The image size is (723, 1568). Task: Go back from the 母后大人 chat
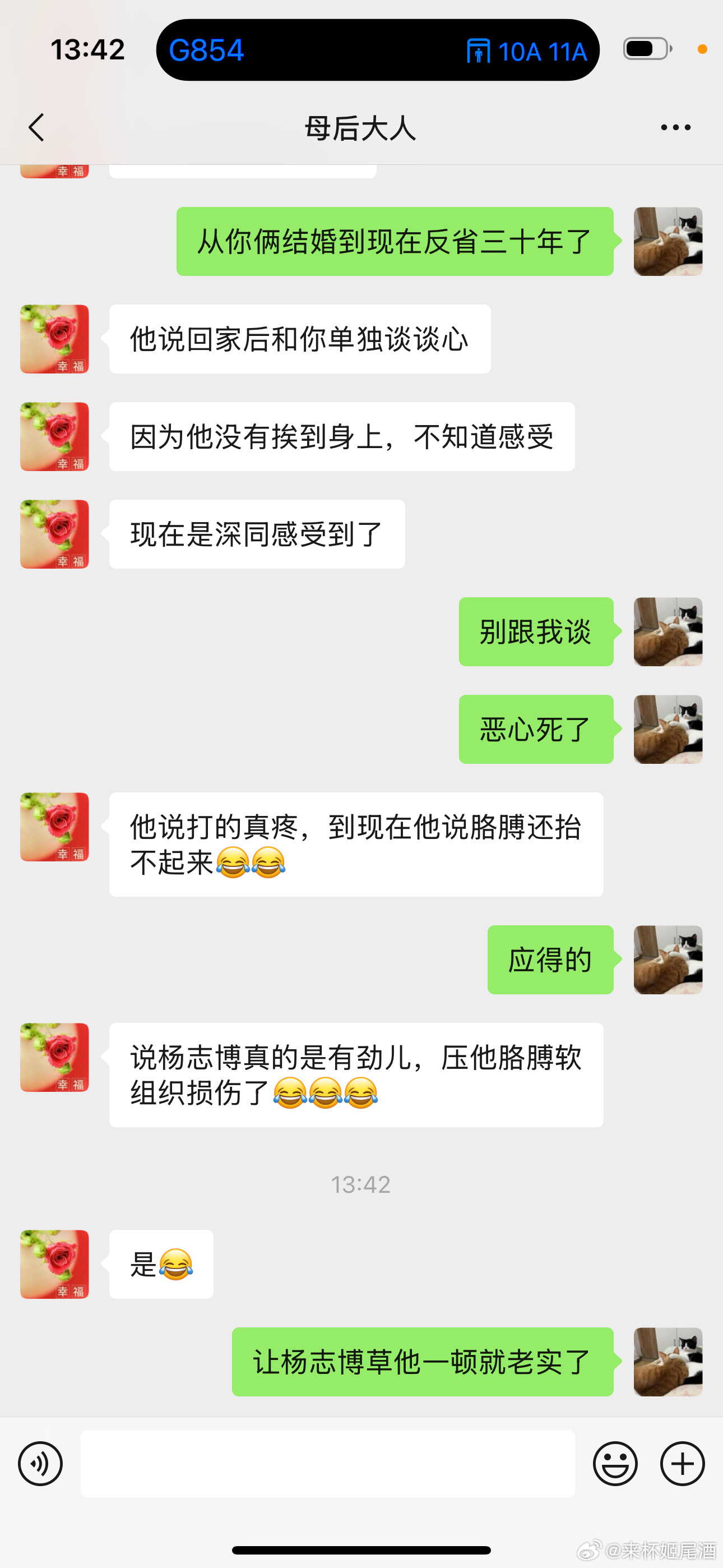pyautogui.click(x=36, y=128)
